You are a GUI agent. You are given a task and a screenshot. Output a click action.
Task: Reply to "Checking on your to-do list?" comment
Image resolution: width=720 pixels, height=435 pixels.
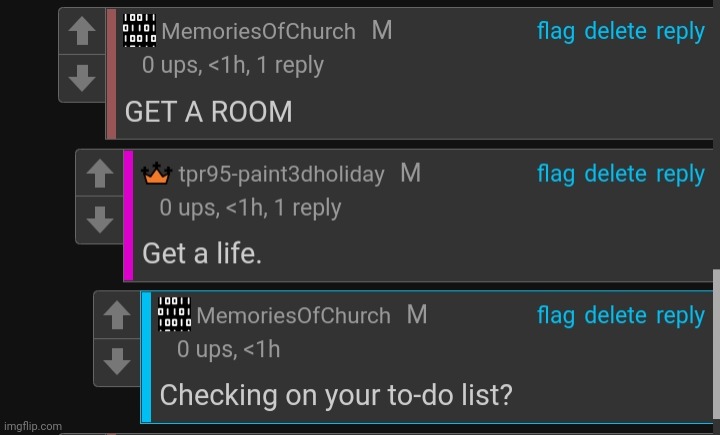pos(680,316)
